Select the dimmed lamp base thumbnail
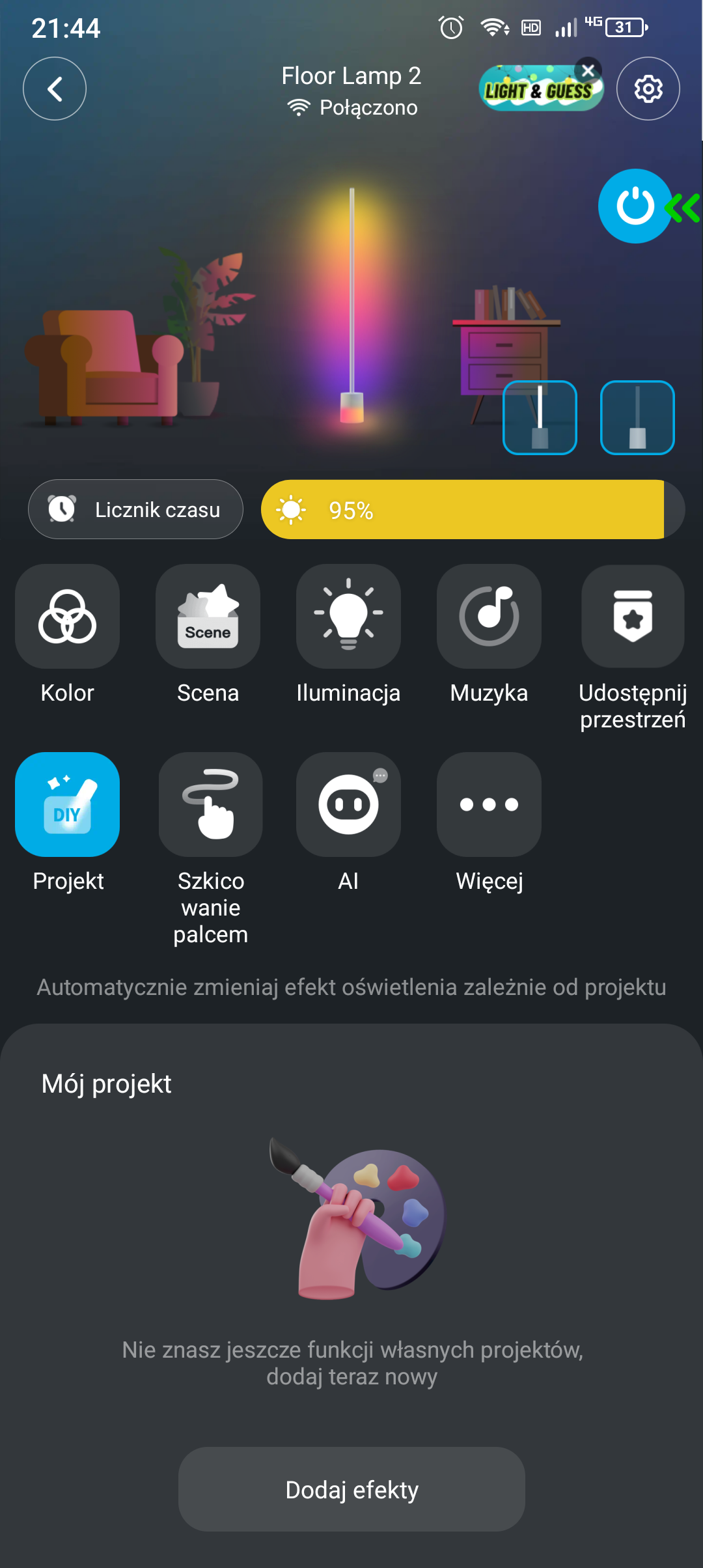Image resolution: width=703 pixels, height=1568 pixels. (637, 417)
